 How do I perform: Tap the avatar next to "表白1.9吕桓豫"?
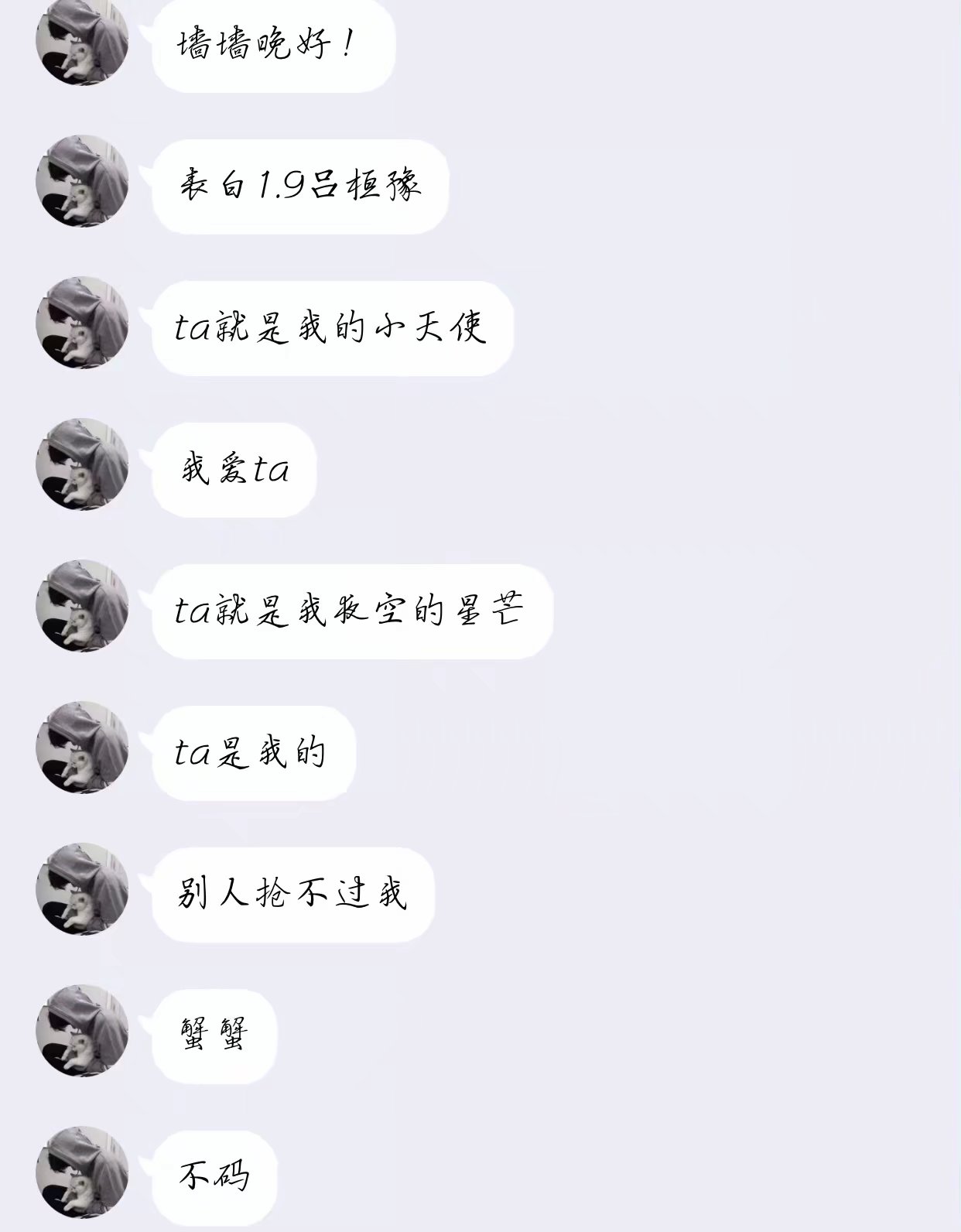[x=82, y=181]
